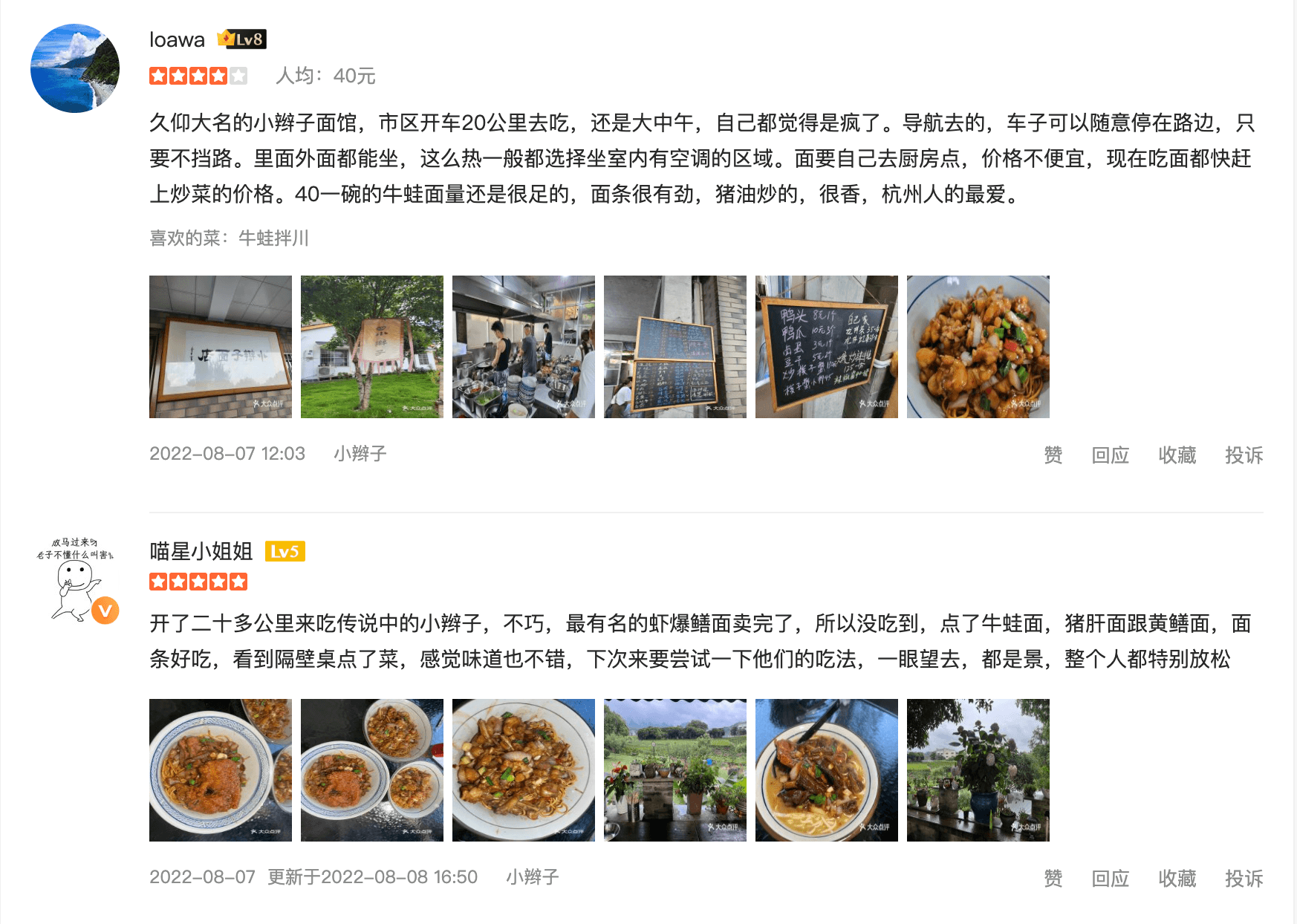Reply to loawa's review via 回应
1297x924 pixels.
click(x=1110, y=455)
